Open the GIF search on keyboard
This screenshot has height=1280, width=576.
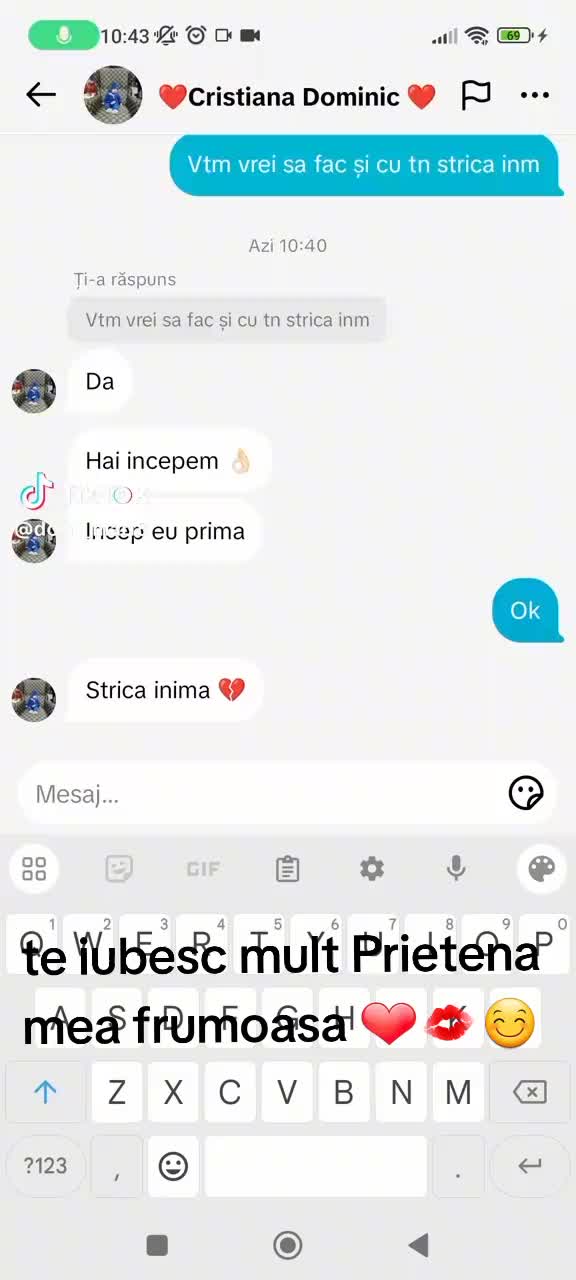point(203,869)
